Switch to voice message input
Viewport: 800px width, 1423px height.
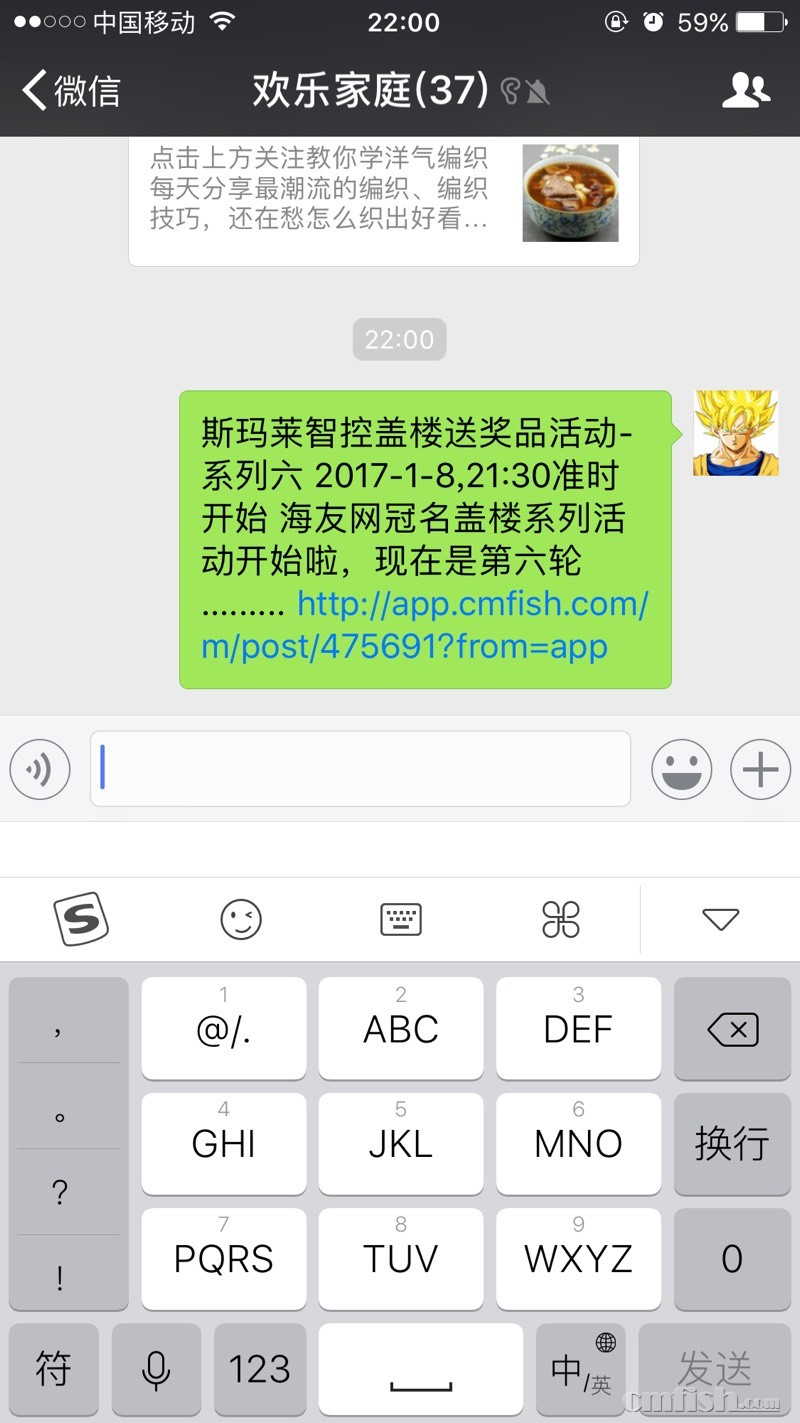pos(40,769)
